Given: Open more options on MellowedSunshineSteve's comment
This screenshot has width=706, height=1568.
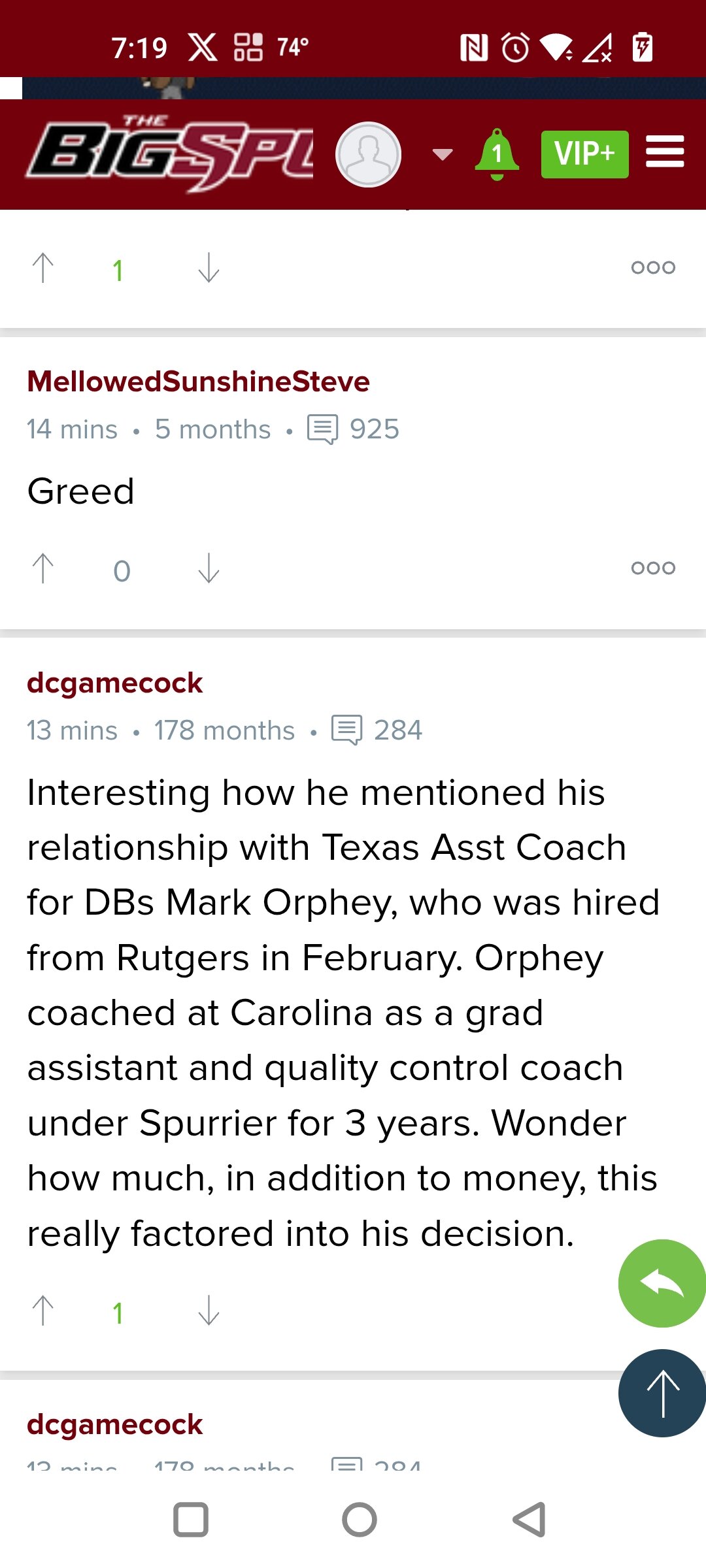Looking at the screenshot, I should tap(653, 568).
